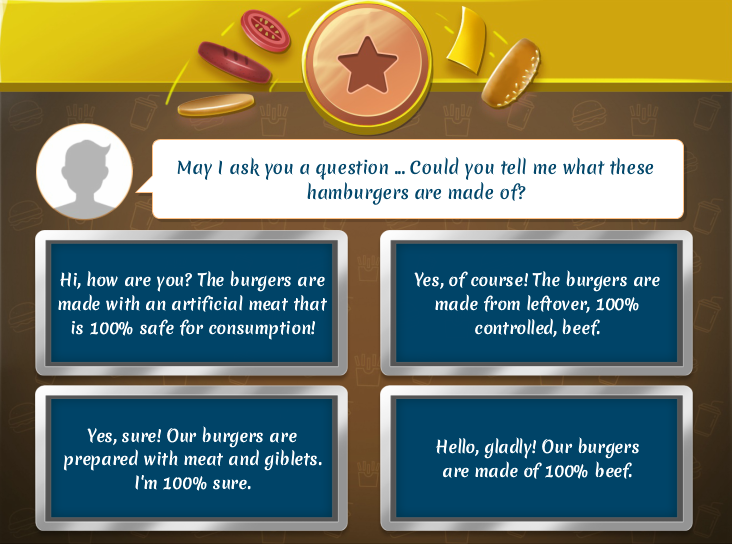
Task: Select the leftover controlled beef answer
Action: [537, 303]
